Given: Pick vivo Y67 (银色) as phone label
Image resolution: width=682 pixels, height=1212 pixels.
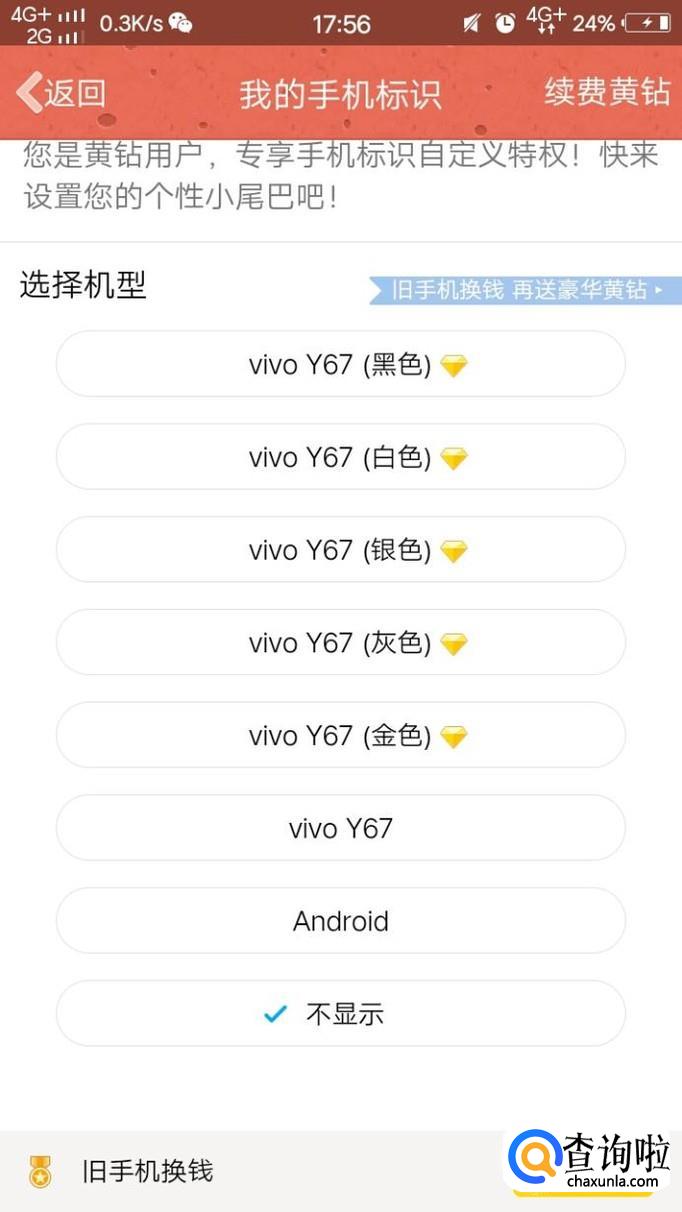Looking at the screenshot, I should click(341, 551).
